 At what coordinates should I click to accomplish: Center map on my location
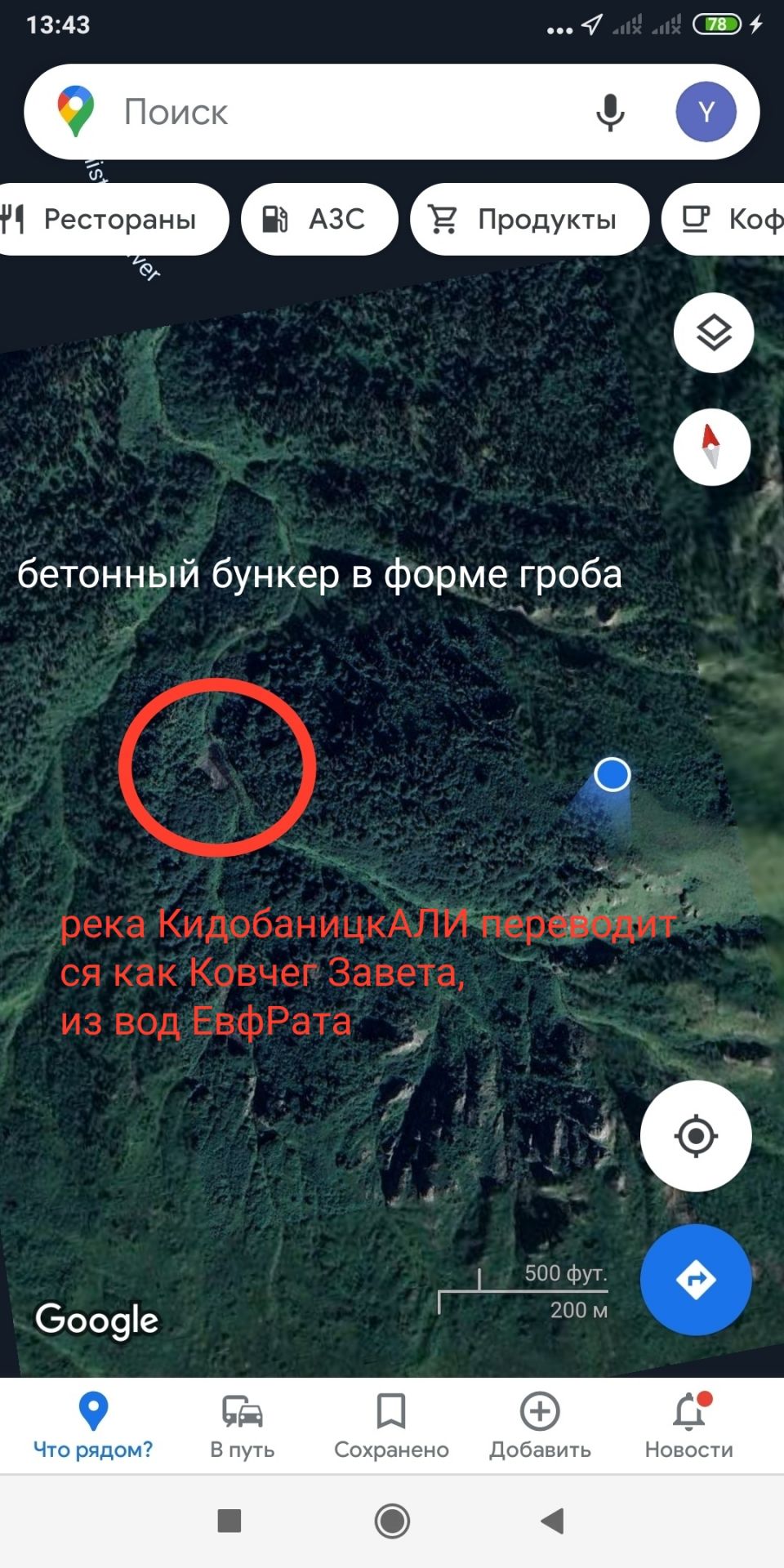coord(696,1135)
